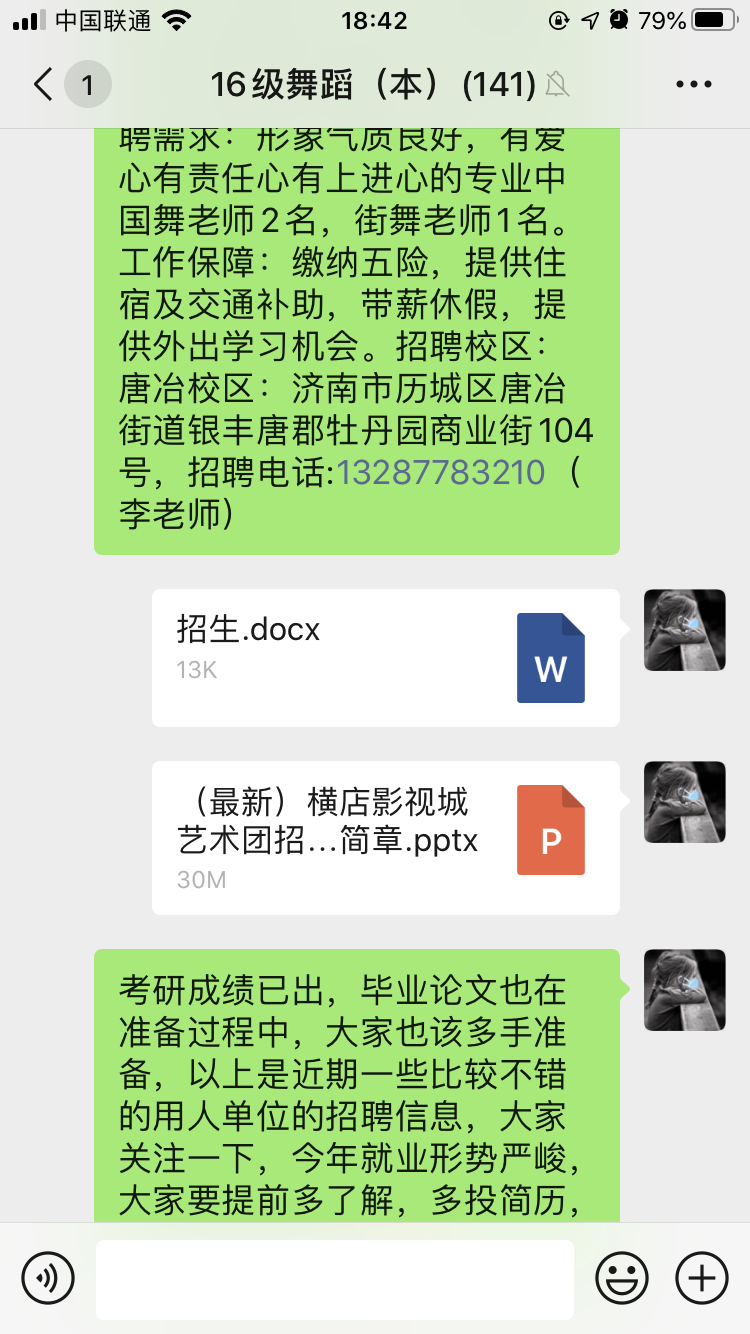The image size is (750, 1334).
Task: View sender avatar beside 招生.docx
Action: (684, 629)
